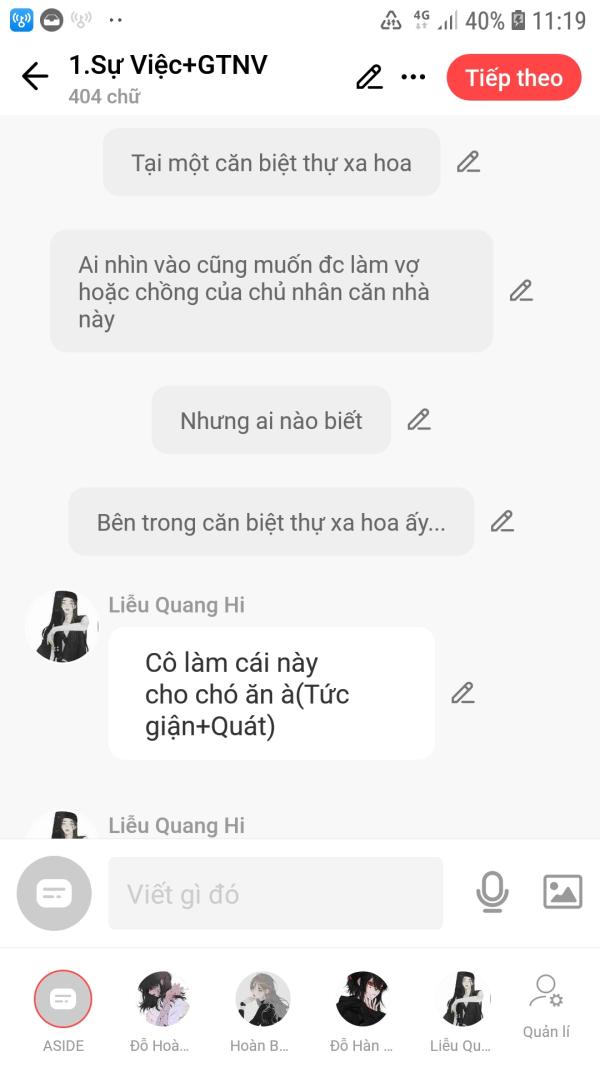Edit the chapter title with the pencil icon
The width and height of the screenshot is (600, 1067).
[x=369, y=78]
